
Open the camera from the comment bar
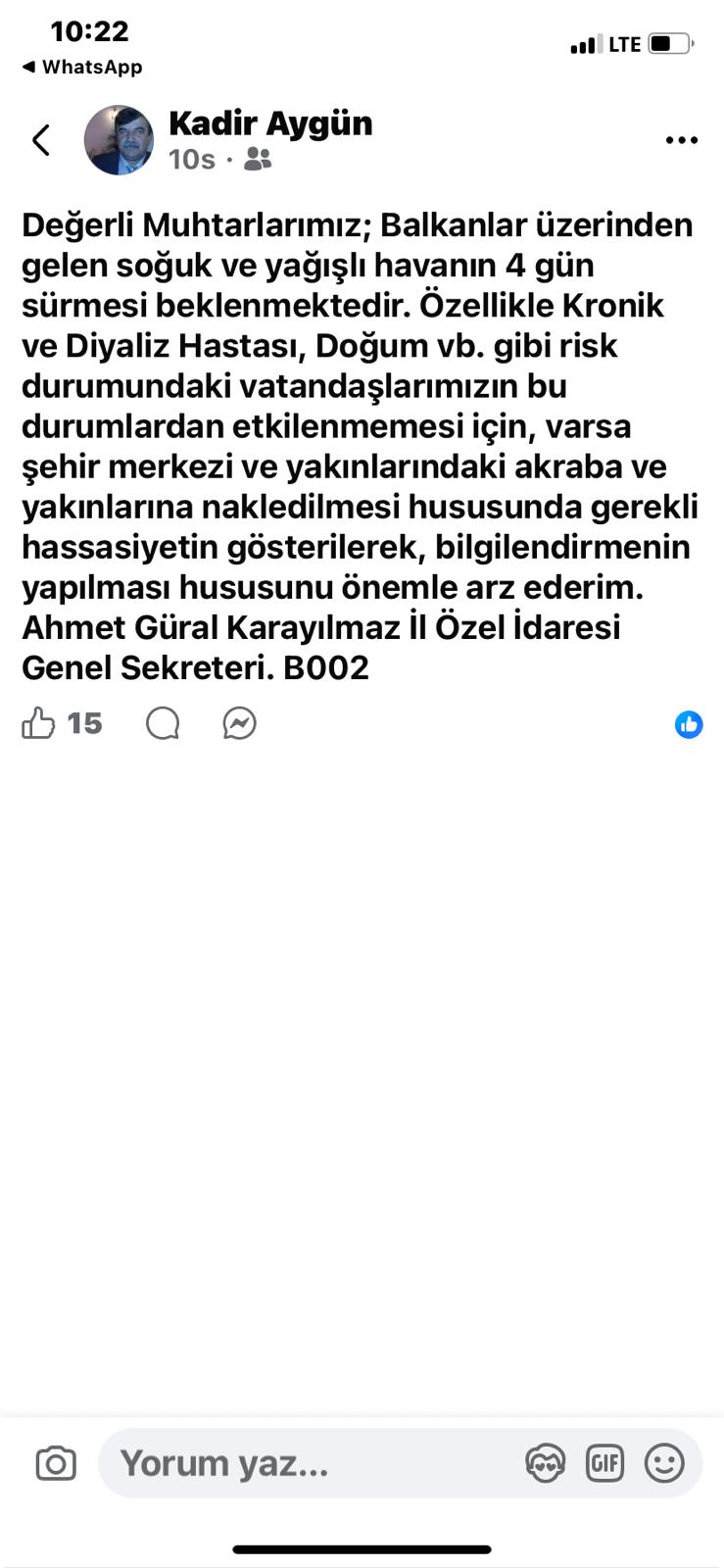click(56, 1463)
